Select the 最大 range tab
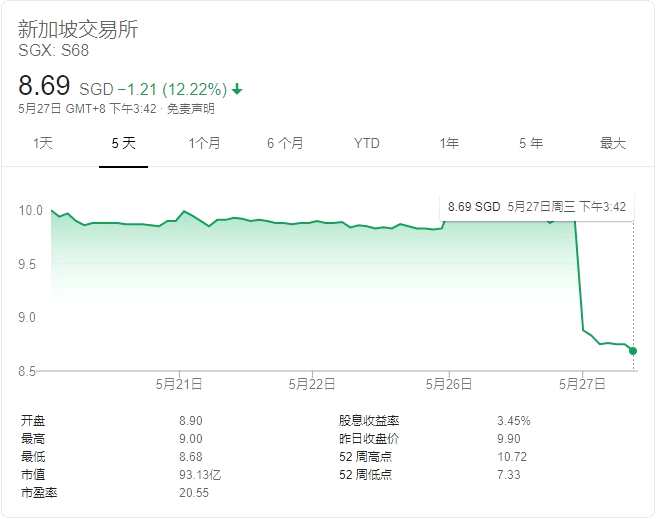 point(612,143)
